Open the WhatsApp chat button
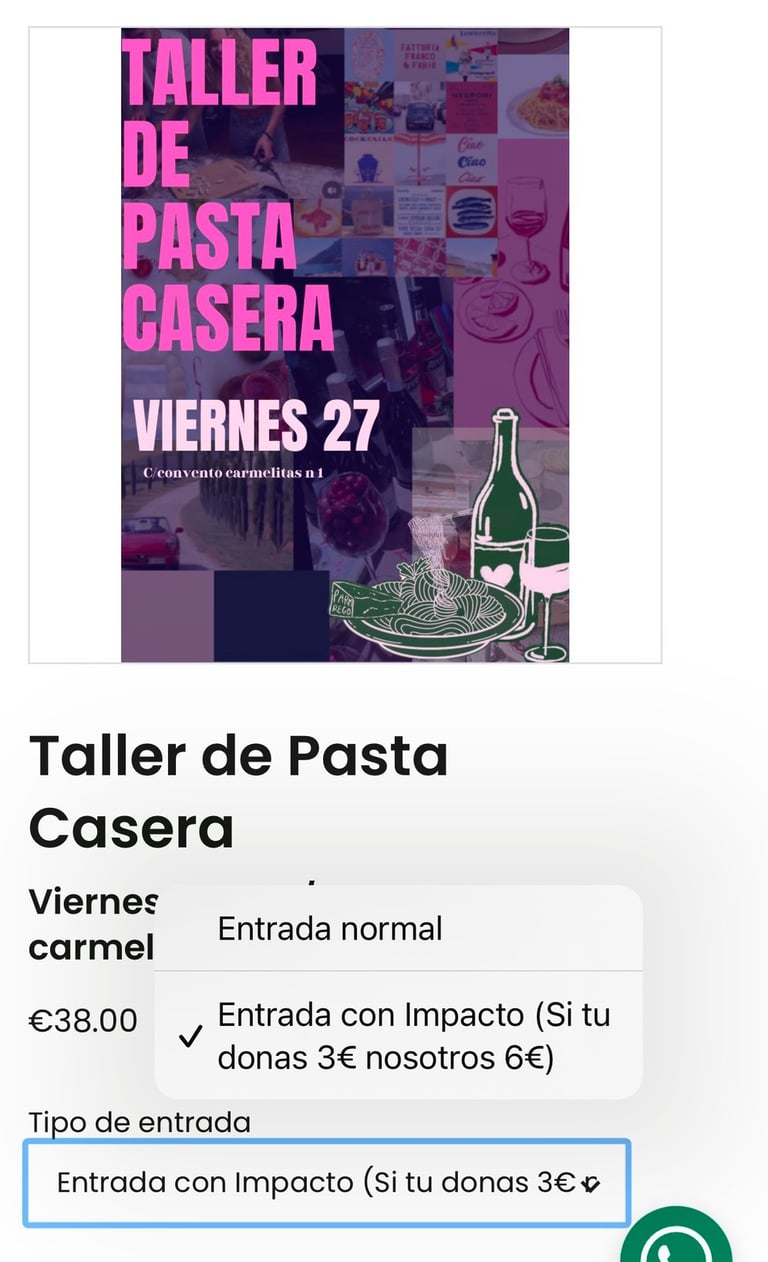768x1262 pixels. click(677, 1240)
